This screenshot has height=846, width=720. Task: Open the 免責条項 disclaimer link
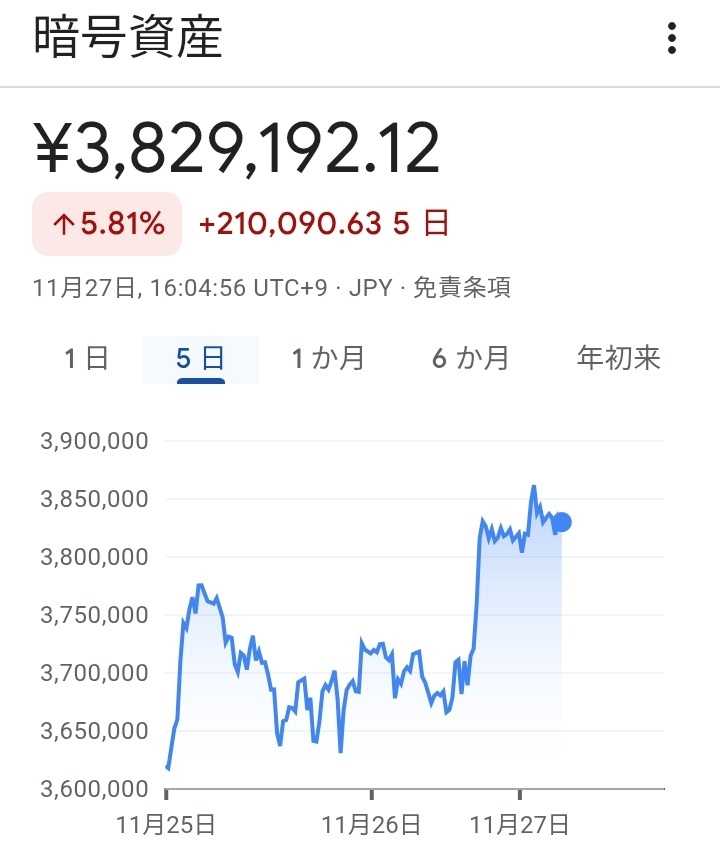coord(462,288)
